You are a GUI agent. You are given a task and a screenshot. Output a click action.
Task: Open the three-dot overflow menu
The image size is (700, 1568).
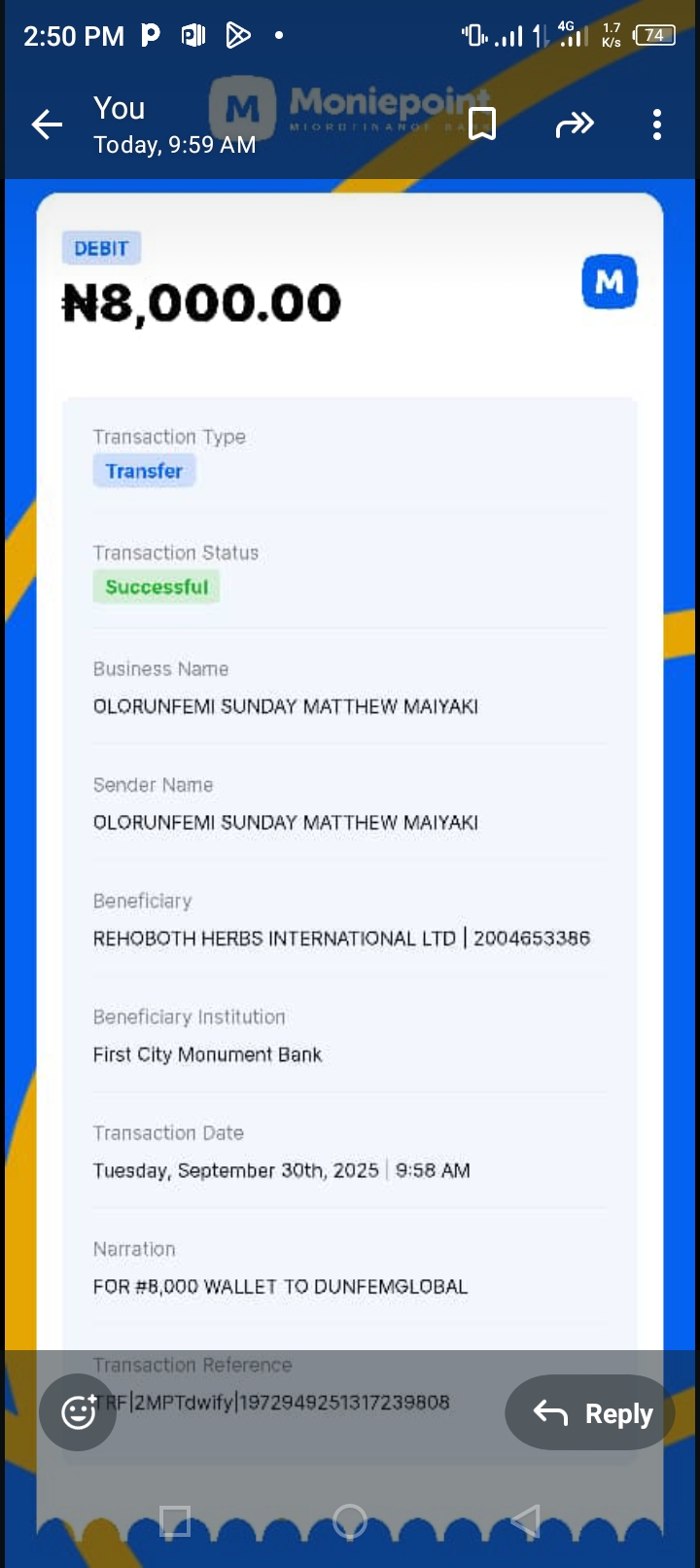[x=657, y=125]
